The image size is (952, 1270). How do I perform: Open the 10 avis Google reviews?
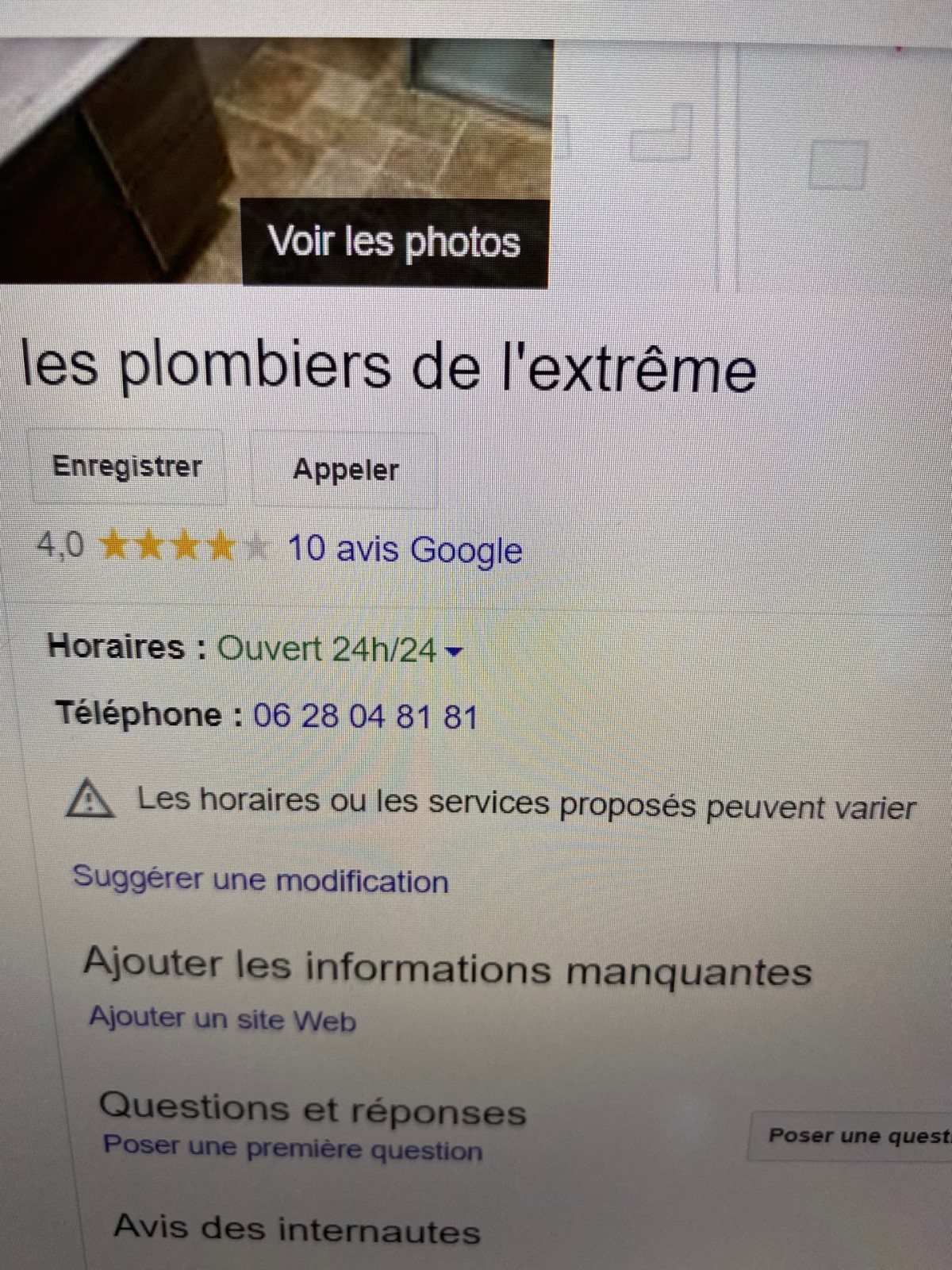pos(405,549)
